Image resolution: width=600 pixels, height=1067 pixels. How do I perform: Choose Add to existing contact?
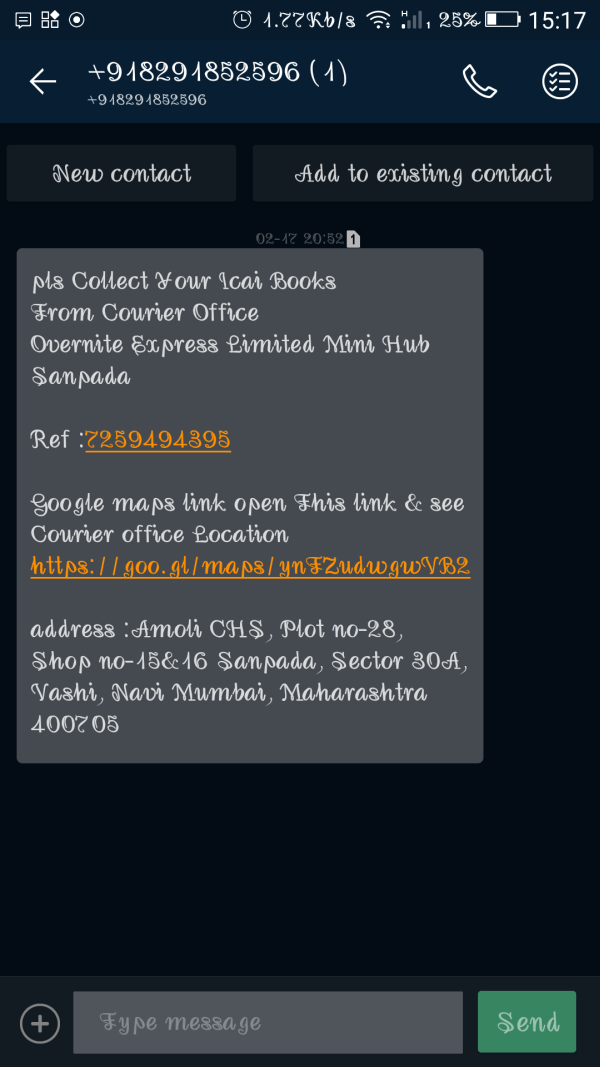423,174
